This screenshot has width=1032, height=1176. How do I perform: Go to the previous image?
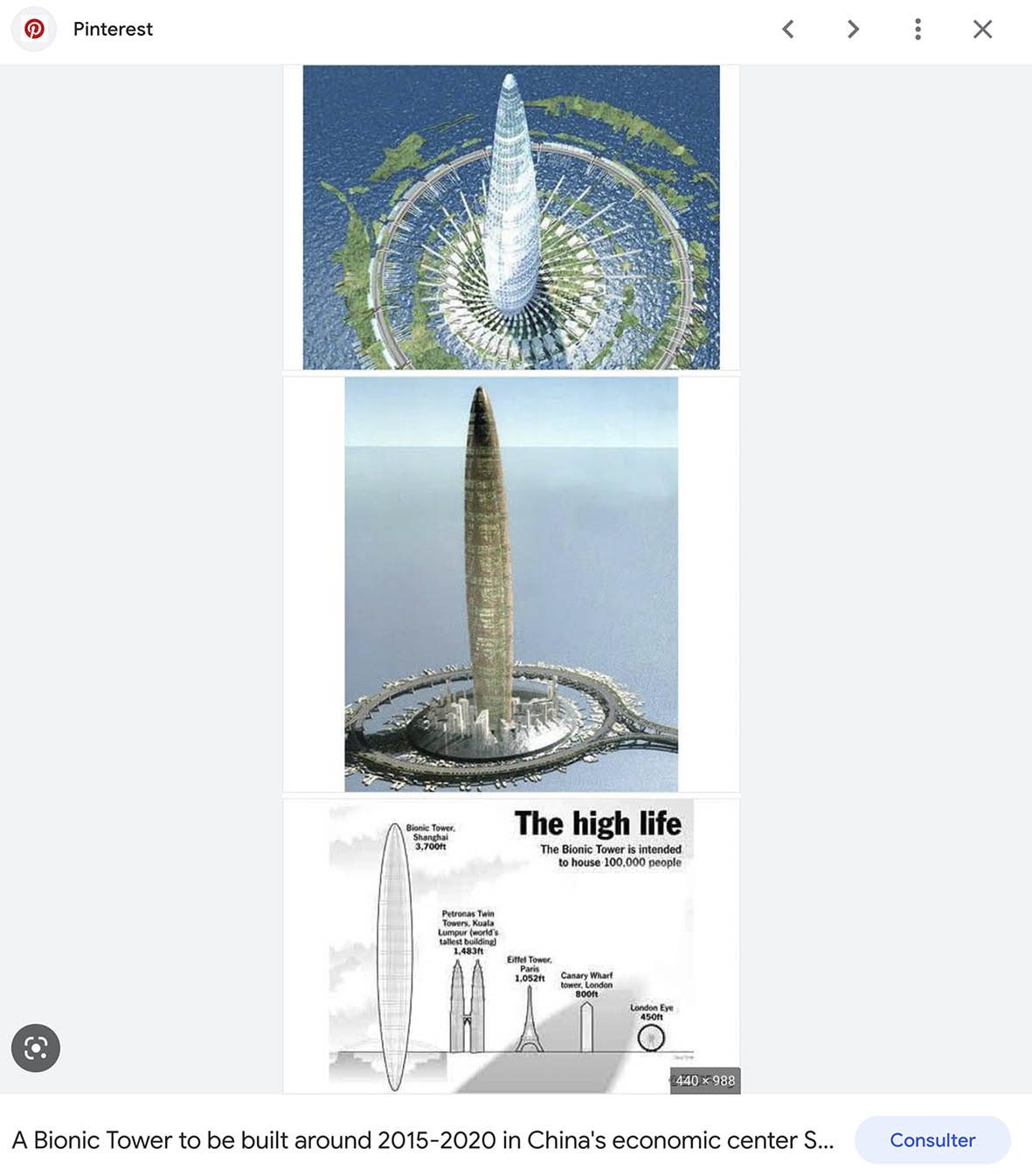[788, 30]
